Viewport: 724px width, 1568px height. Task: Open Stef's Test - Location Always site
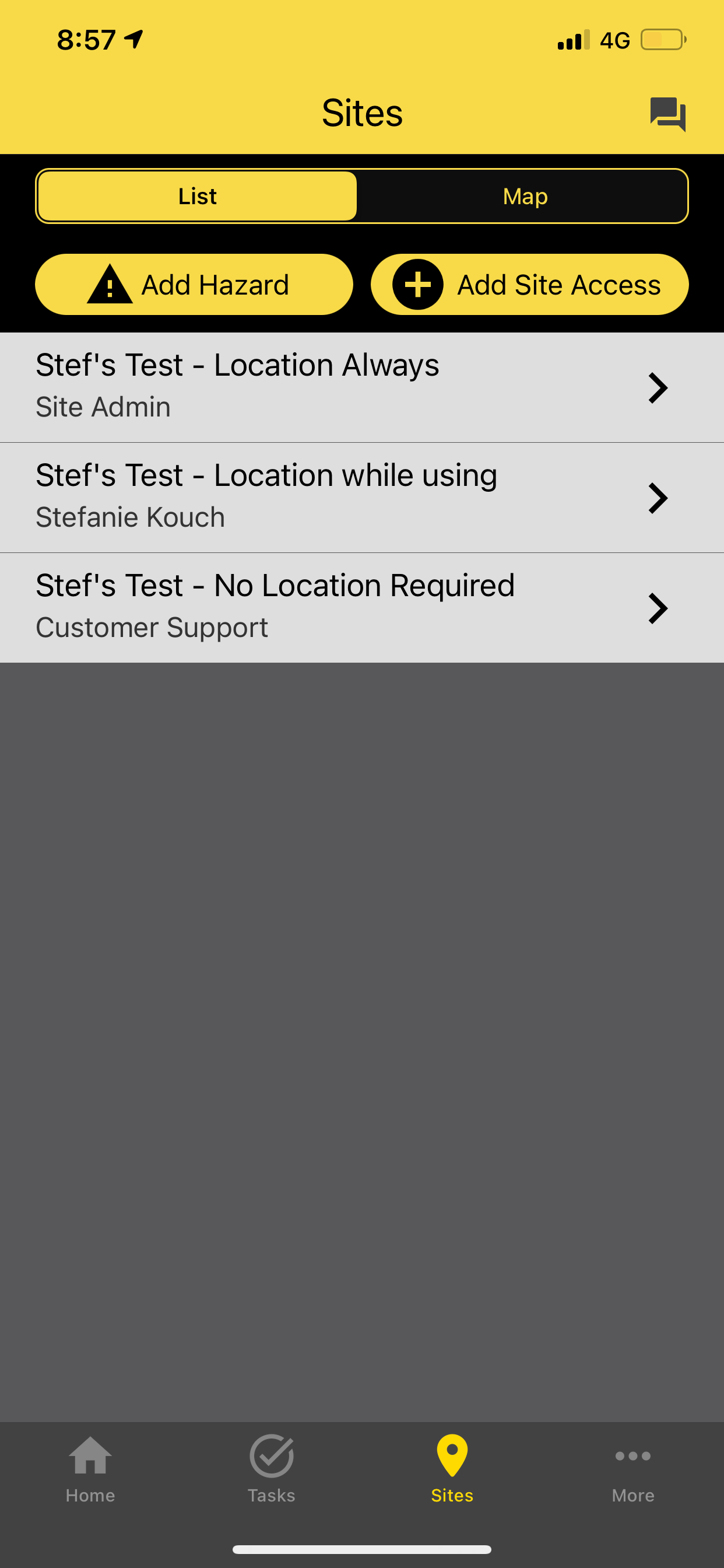362,387
